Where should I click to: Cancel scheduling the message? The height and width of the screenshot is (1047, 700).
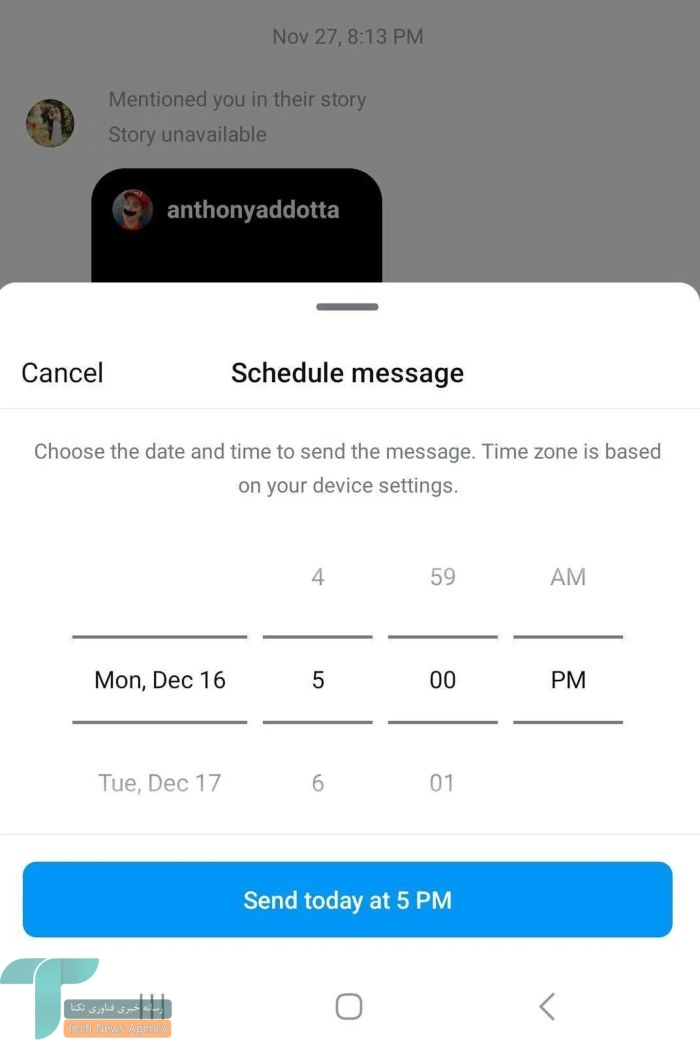coord(62,373)
